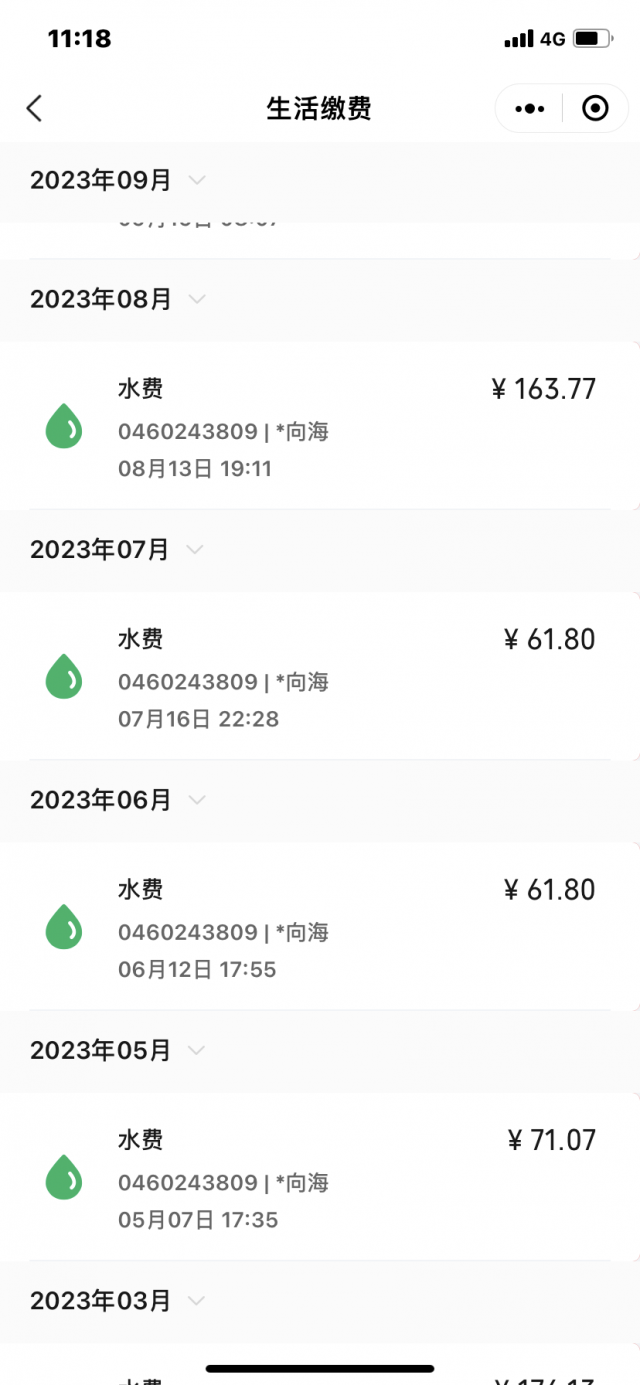The width and height of the screenshot is (640, 1385).
Task: Open the ¥163.77 water bill from 08月13日
Action: coord(320,427)
